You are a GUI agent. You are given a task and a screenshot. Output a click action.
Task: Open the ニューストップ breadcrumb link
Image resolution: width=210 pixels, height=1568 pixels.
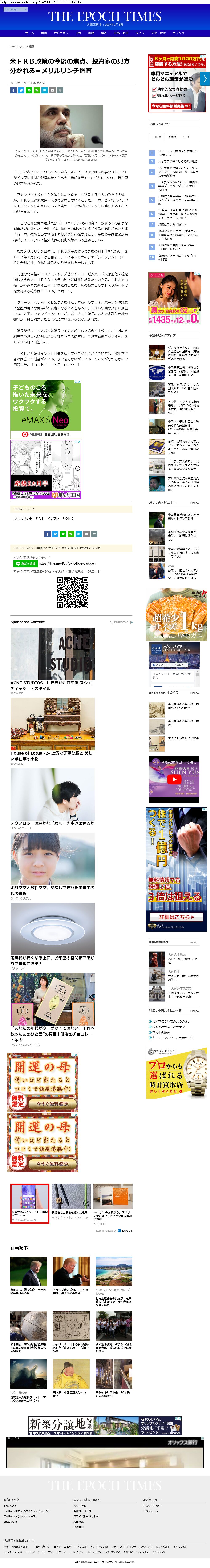[x=16, y=46]
